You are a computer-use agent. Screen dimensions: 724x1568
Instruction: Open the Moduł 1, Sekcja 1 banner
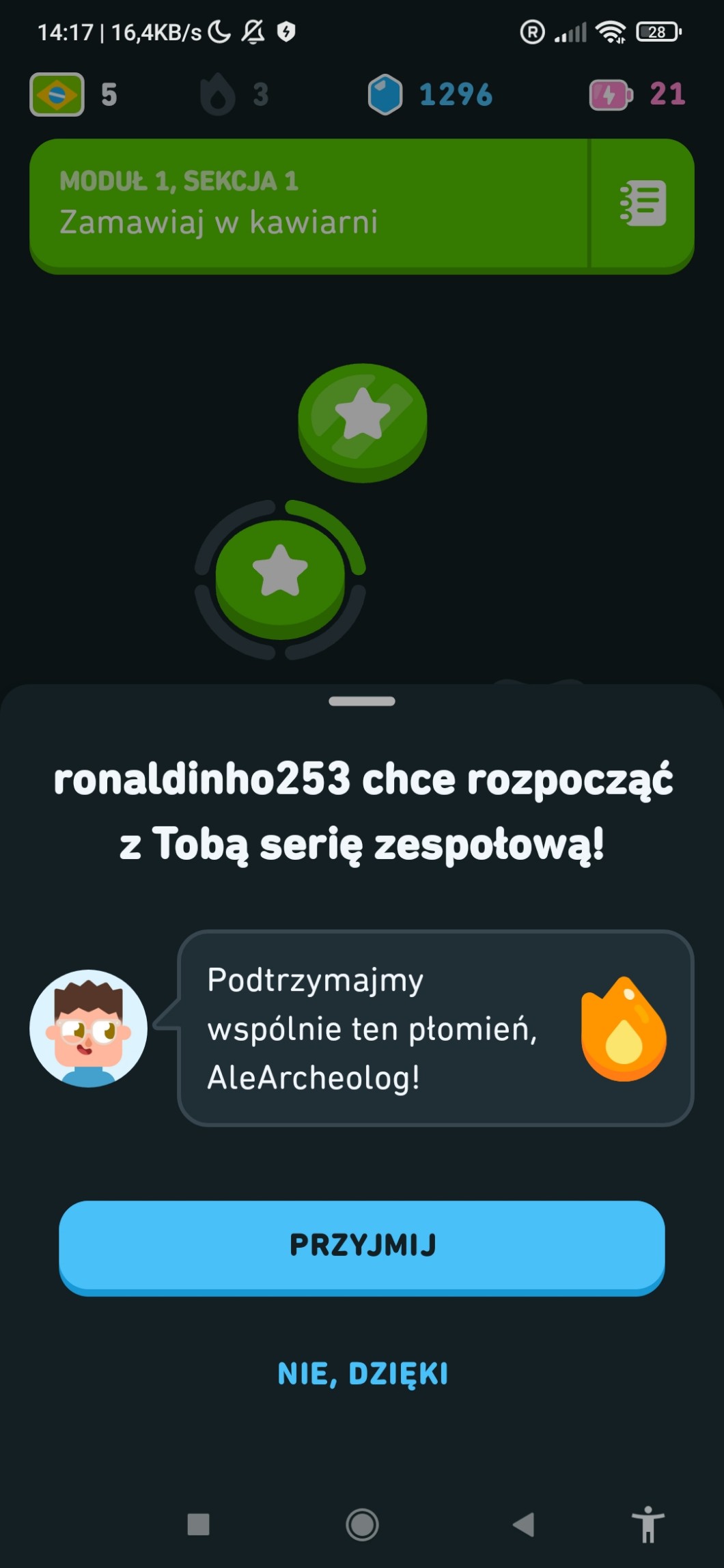307,204
